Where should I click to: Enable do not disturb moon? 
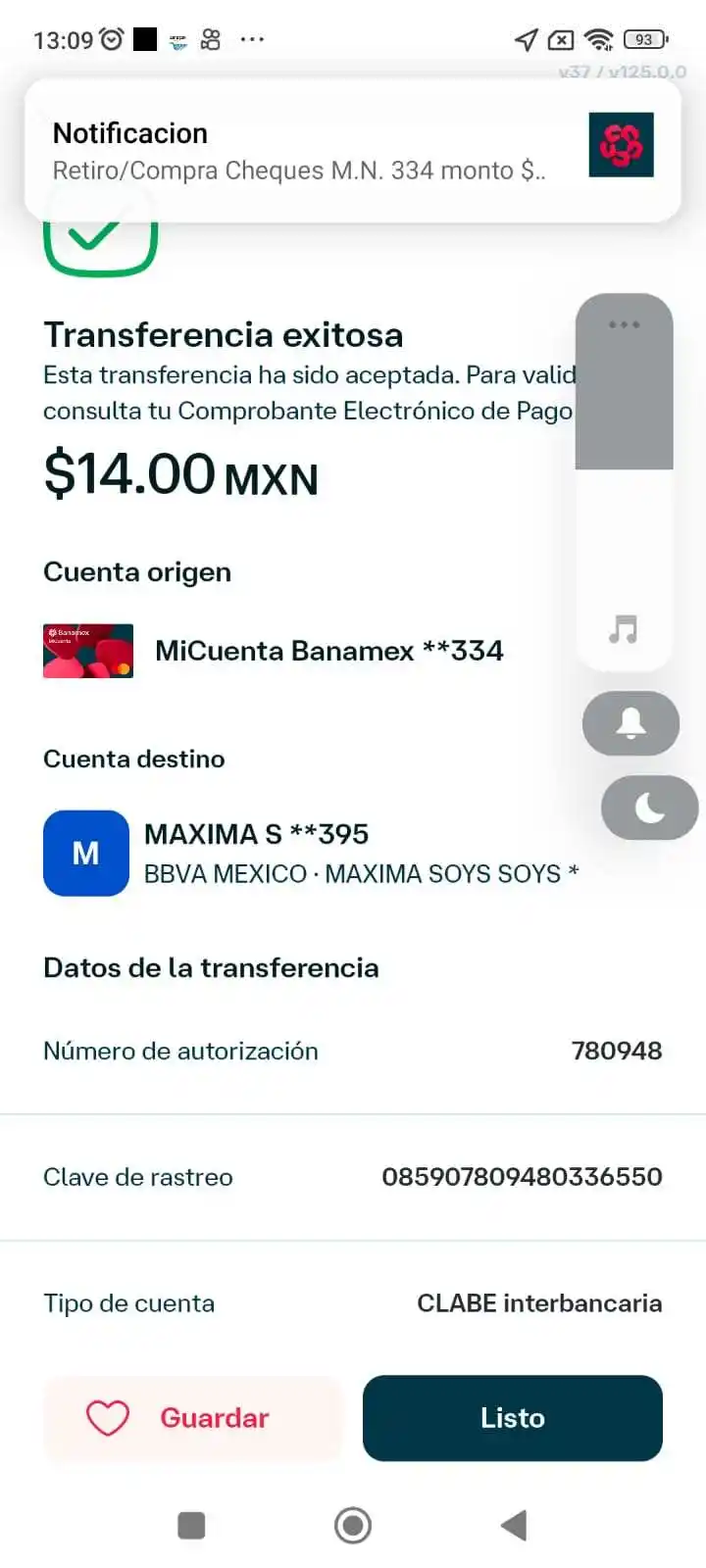coord(649,808)
